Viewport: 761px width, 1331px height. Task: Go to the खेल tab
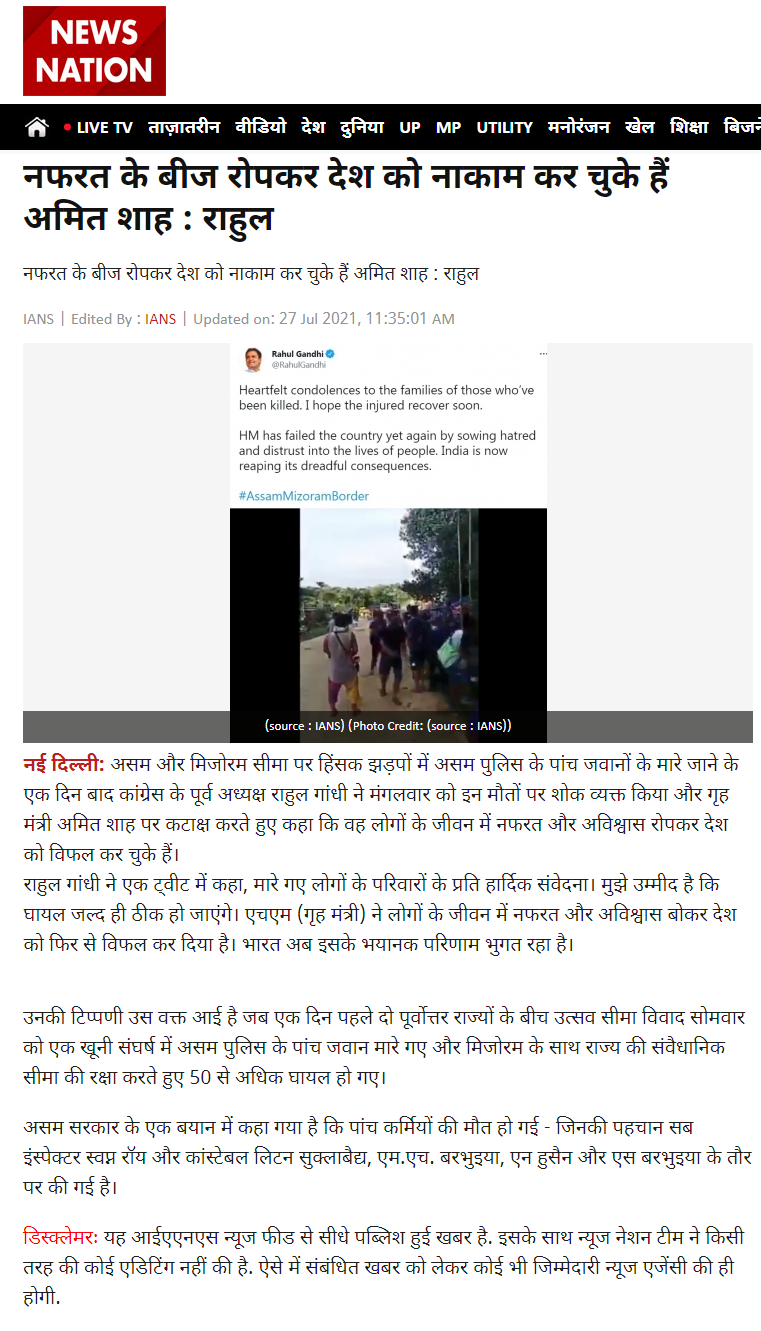tap(639, 127)
